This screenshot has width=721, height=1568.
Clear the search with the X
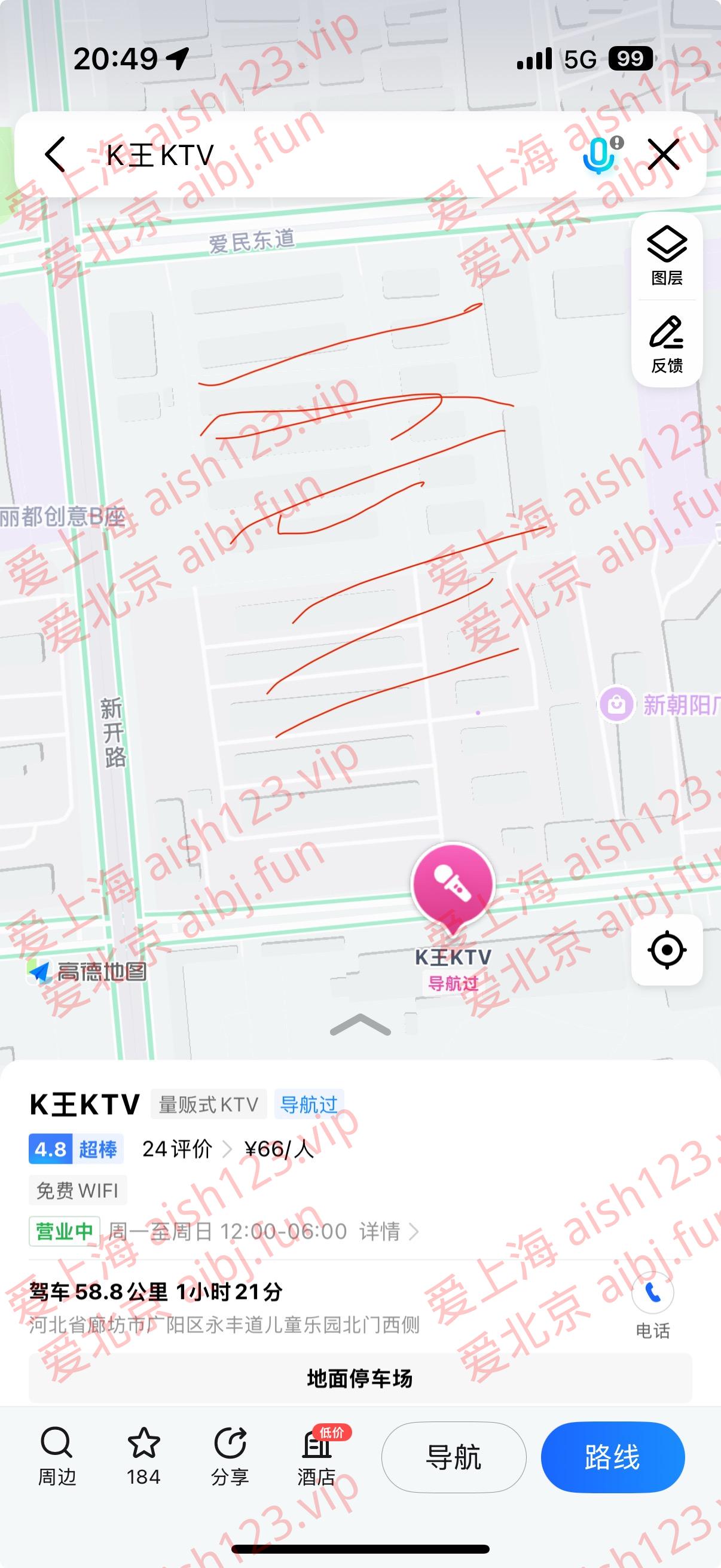(x=663, y=155)
